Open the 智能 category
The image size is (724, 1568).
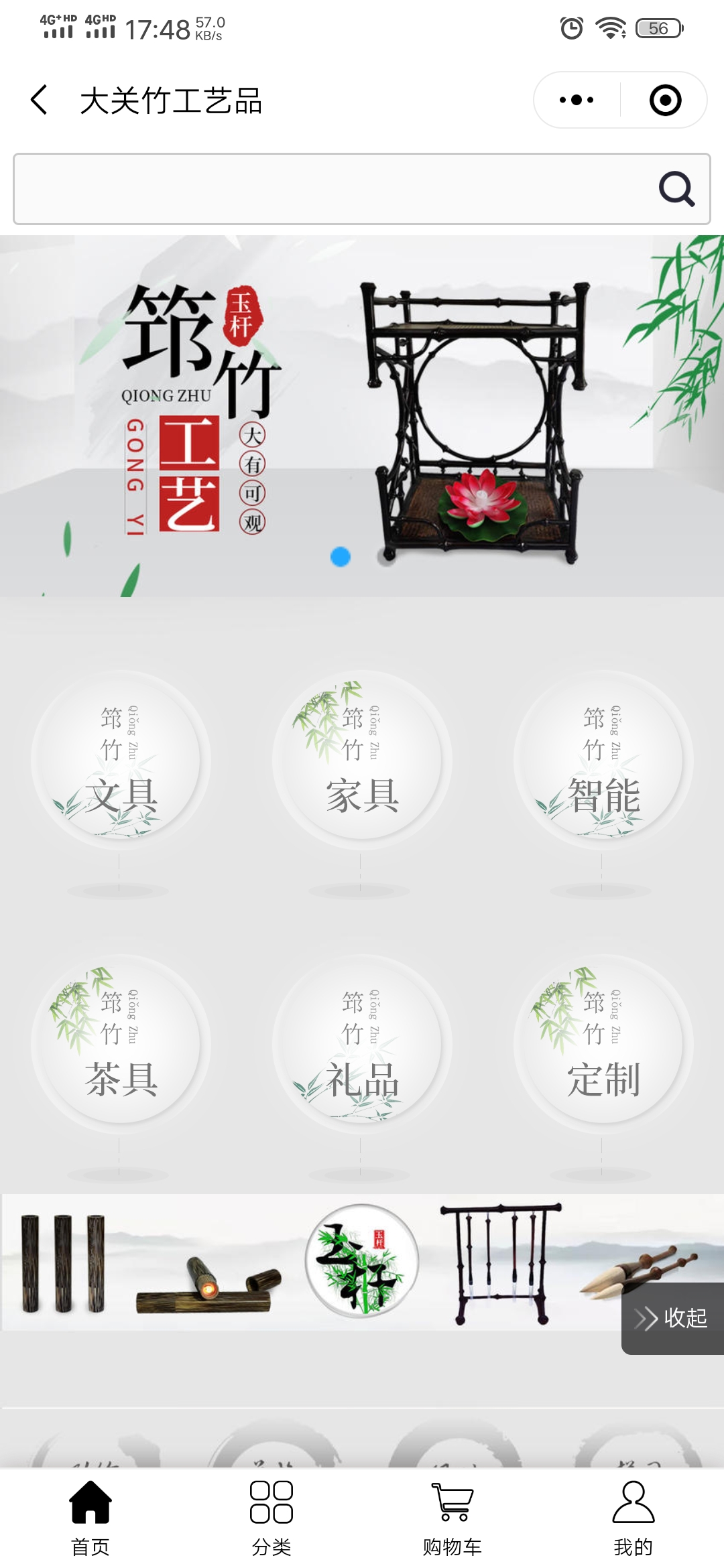click(x=603, y=761)
